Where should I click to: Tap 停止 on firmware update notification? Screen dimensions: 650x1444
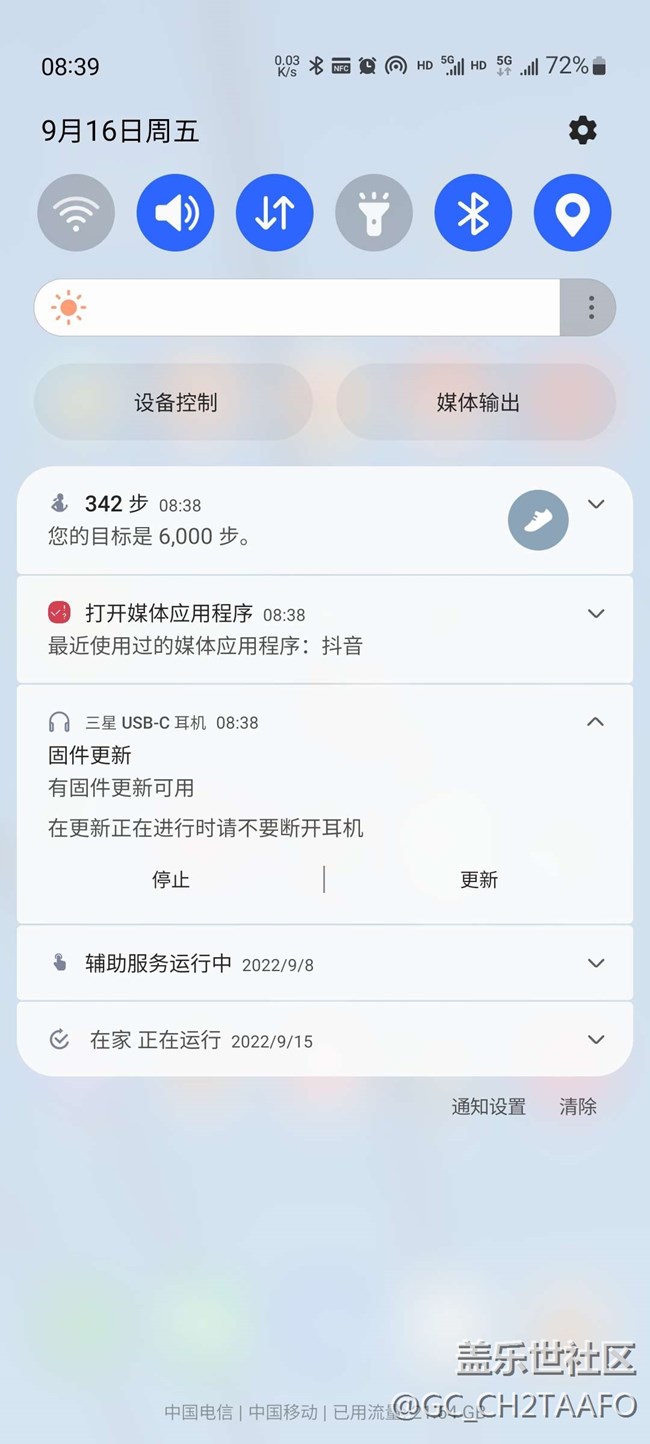point(171,880)
